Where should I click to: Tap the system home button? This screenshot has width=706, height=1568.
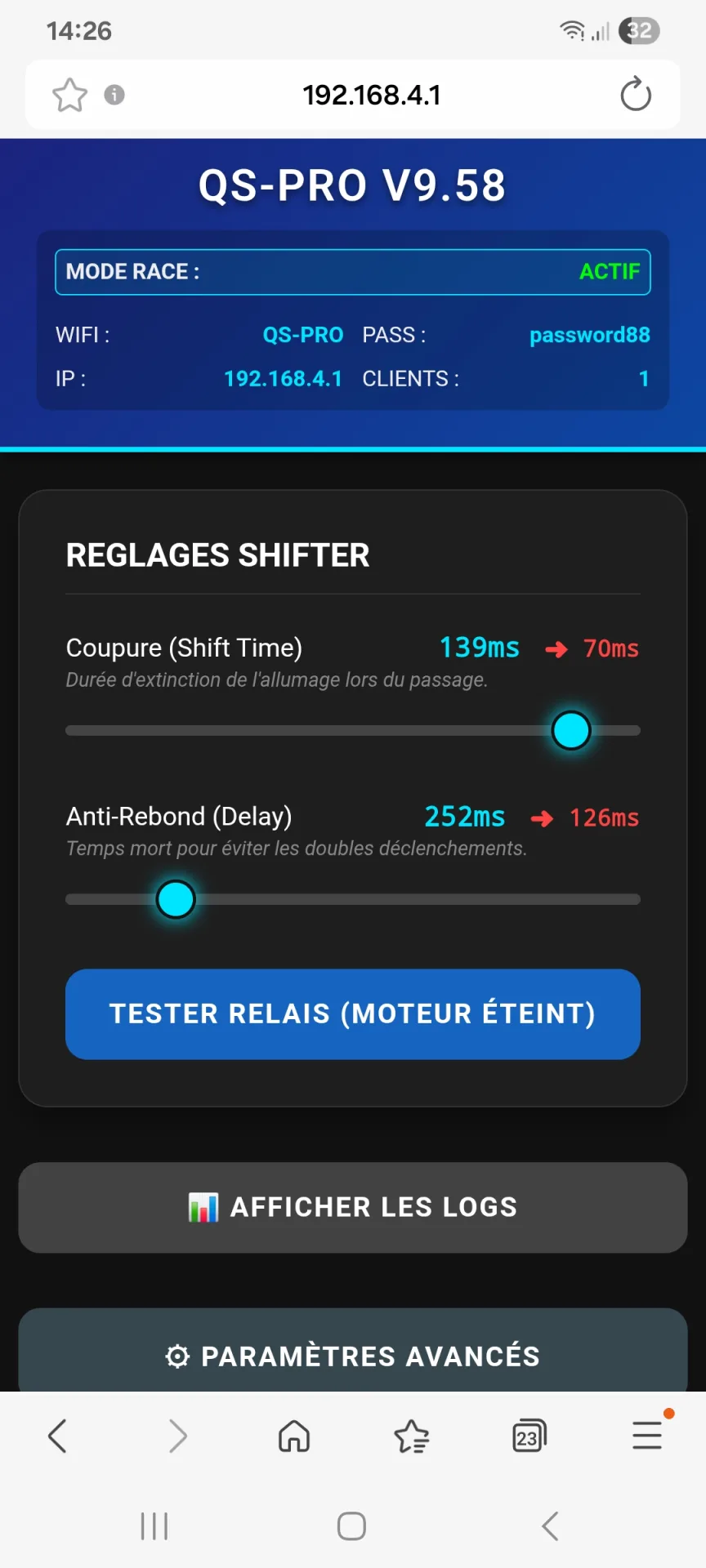pyautogui.click(x=351, y=1526)
